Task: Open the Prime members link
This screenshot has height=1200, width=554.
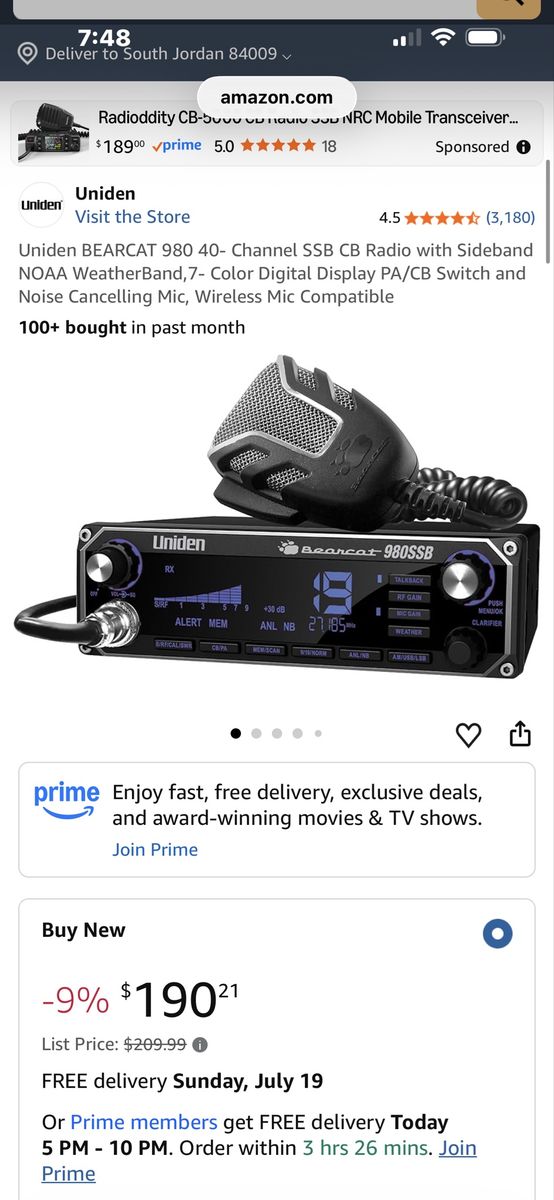Action: 144,1122
